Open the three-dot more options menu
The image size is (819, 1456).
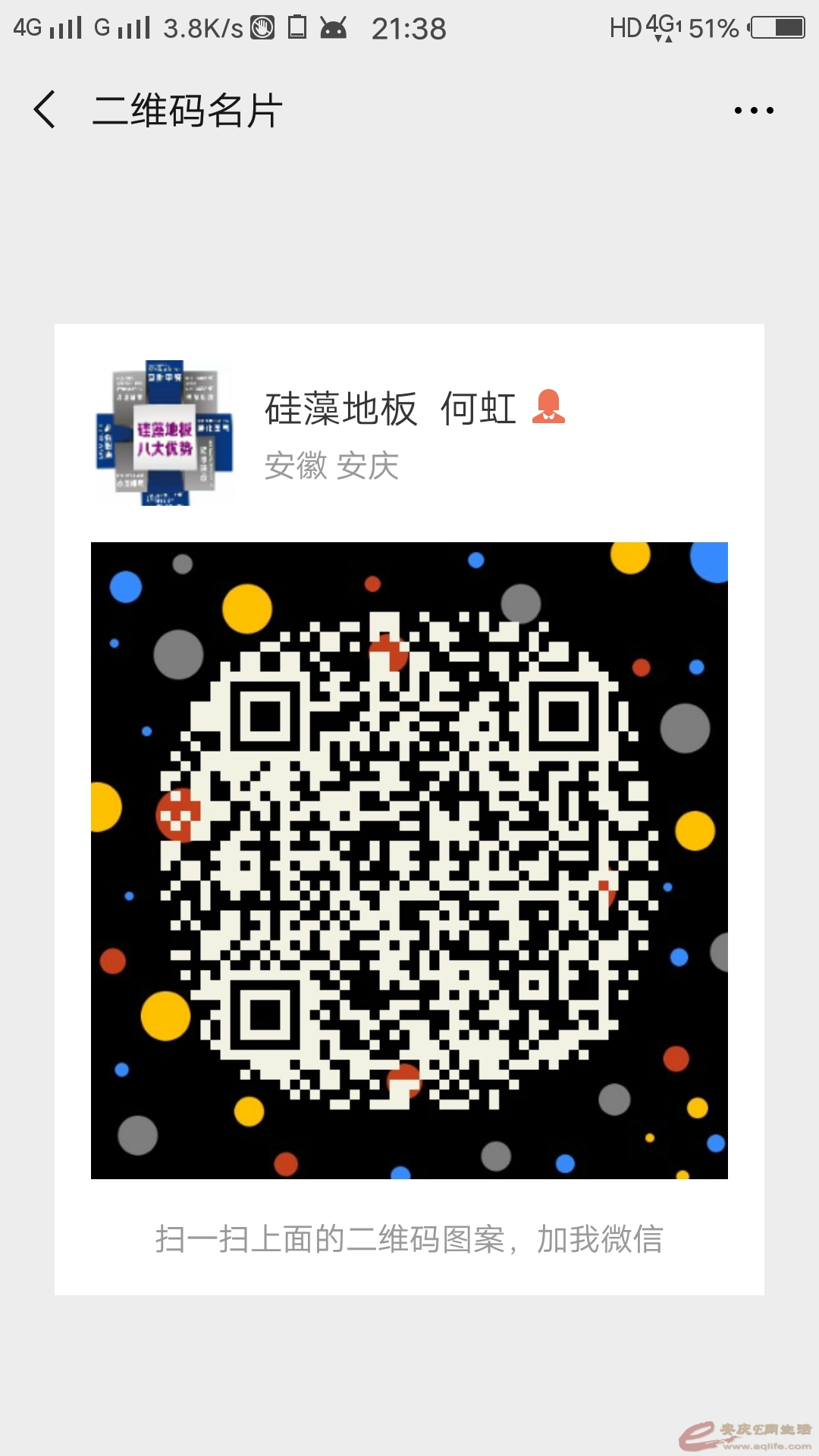(x=753, y=111)
